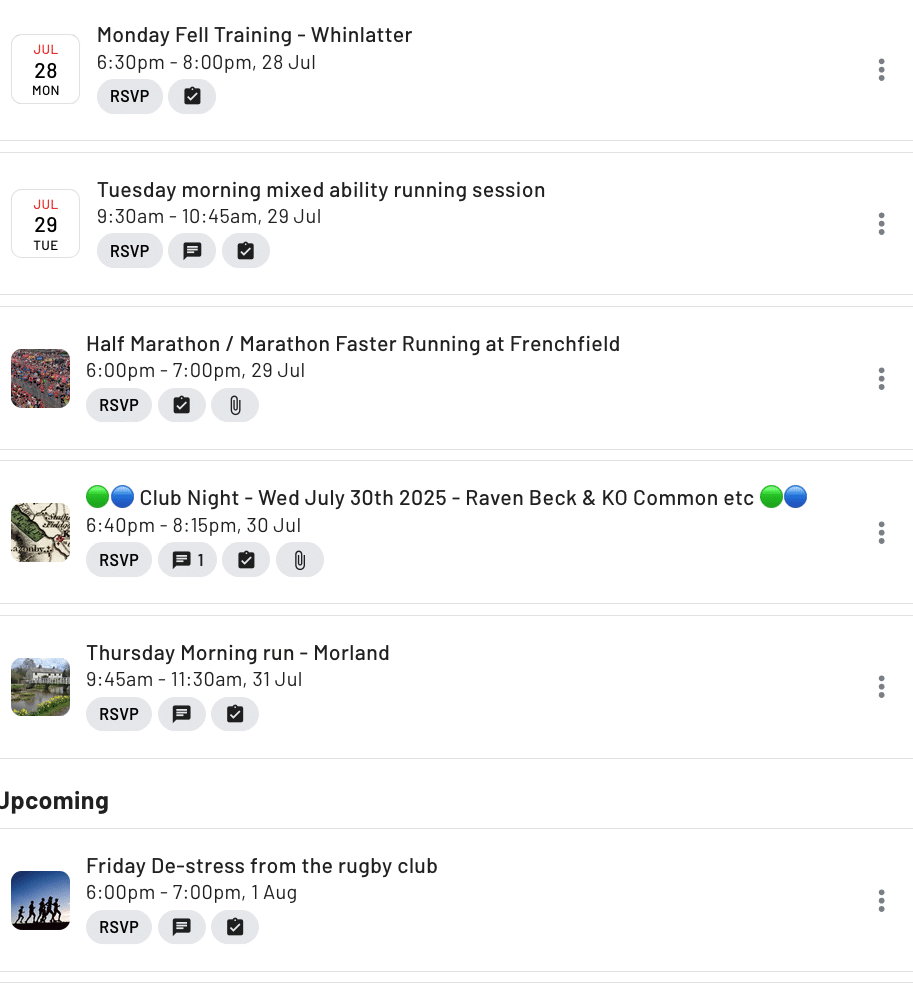
Task: View comments on Tuesday morning running session
Action: tap(192, 251)
